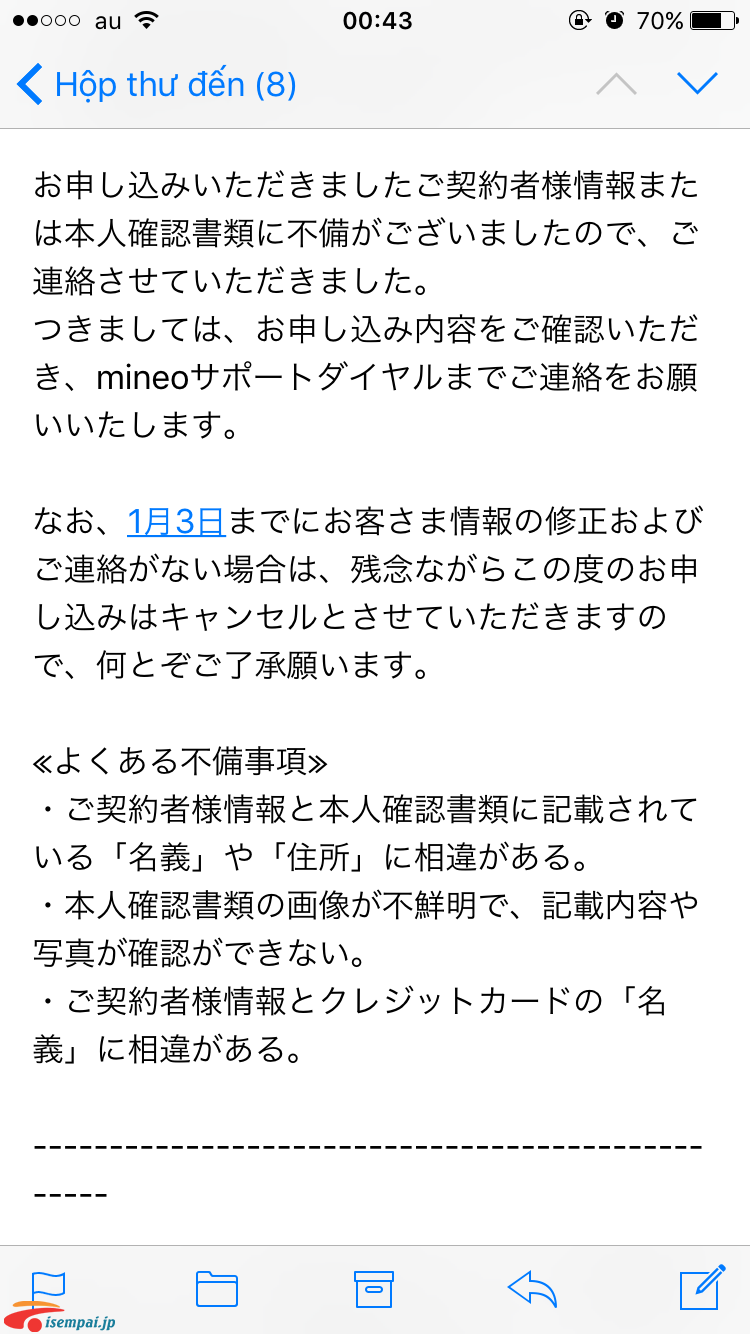The height and width of the screenshot is (1334, 750).
Task: Go to the next message down arrow
Action: (697, 84)
